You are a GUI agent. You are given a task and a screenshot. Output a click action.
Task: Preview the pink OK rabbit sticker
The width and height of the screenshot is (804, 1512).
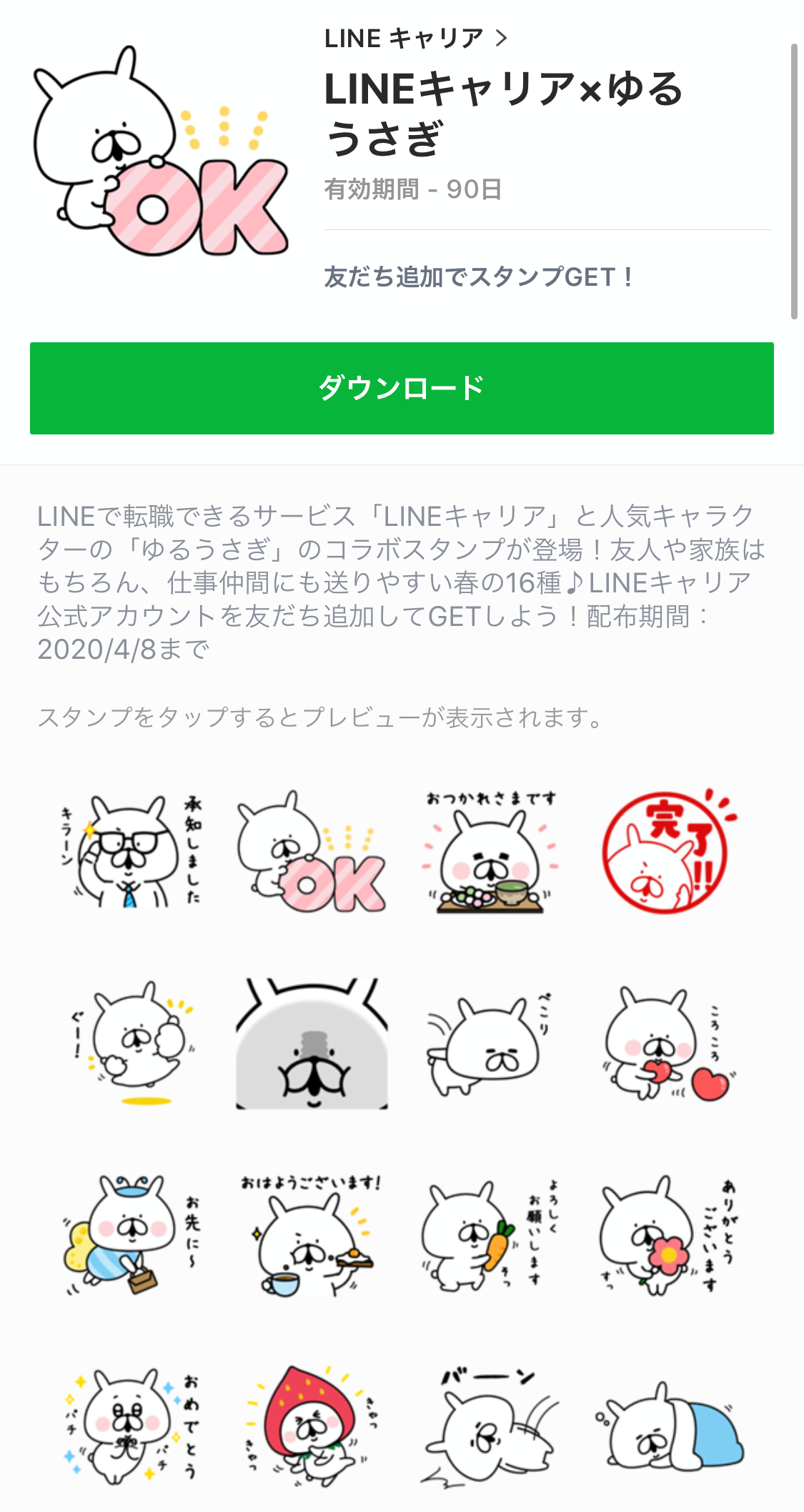312,850
